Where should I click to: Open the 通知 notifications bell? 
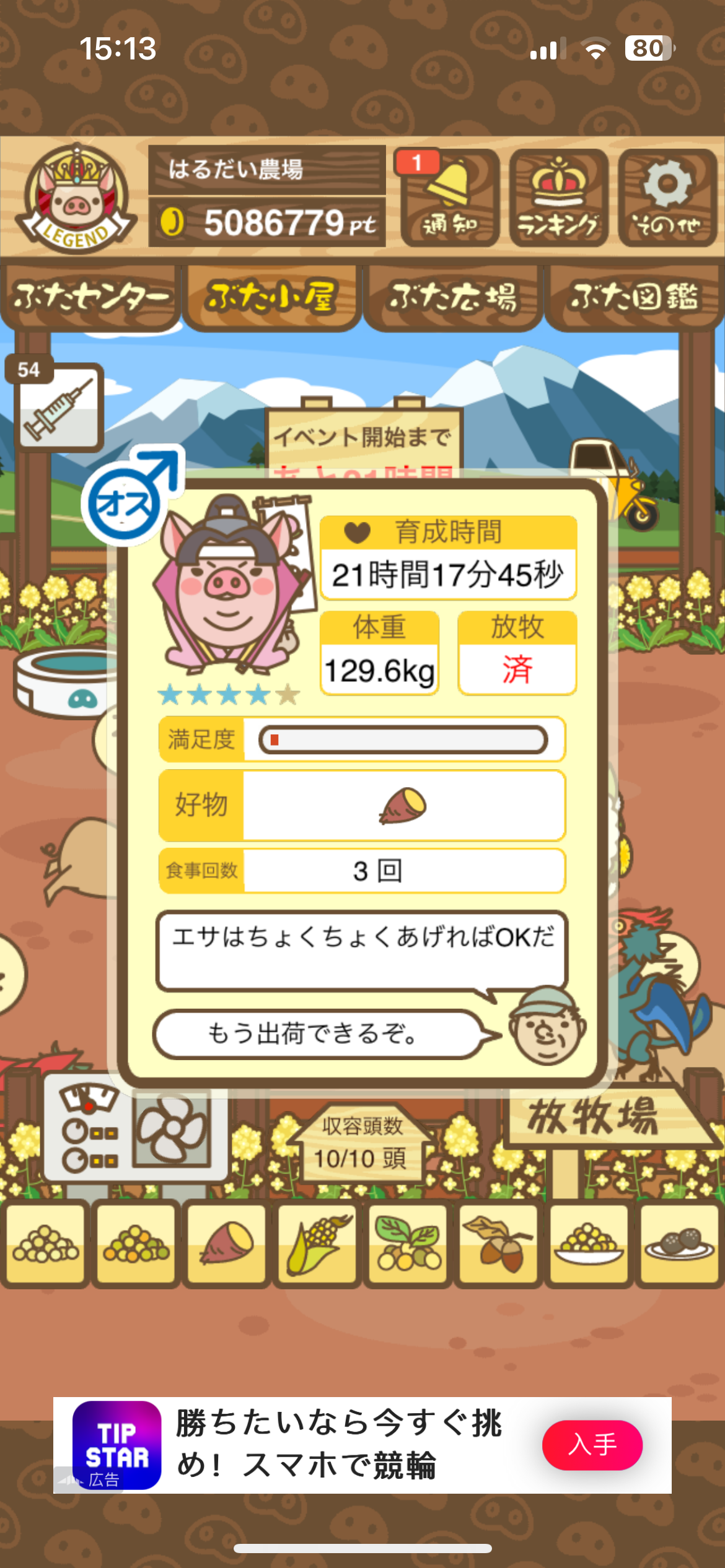450,198
